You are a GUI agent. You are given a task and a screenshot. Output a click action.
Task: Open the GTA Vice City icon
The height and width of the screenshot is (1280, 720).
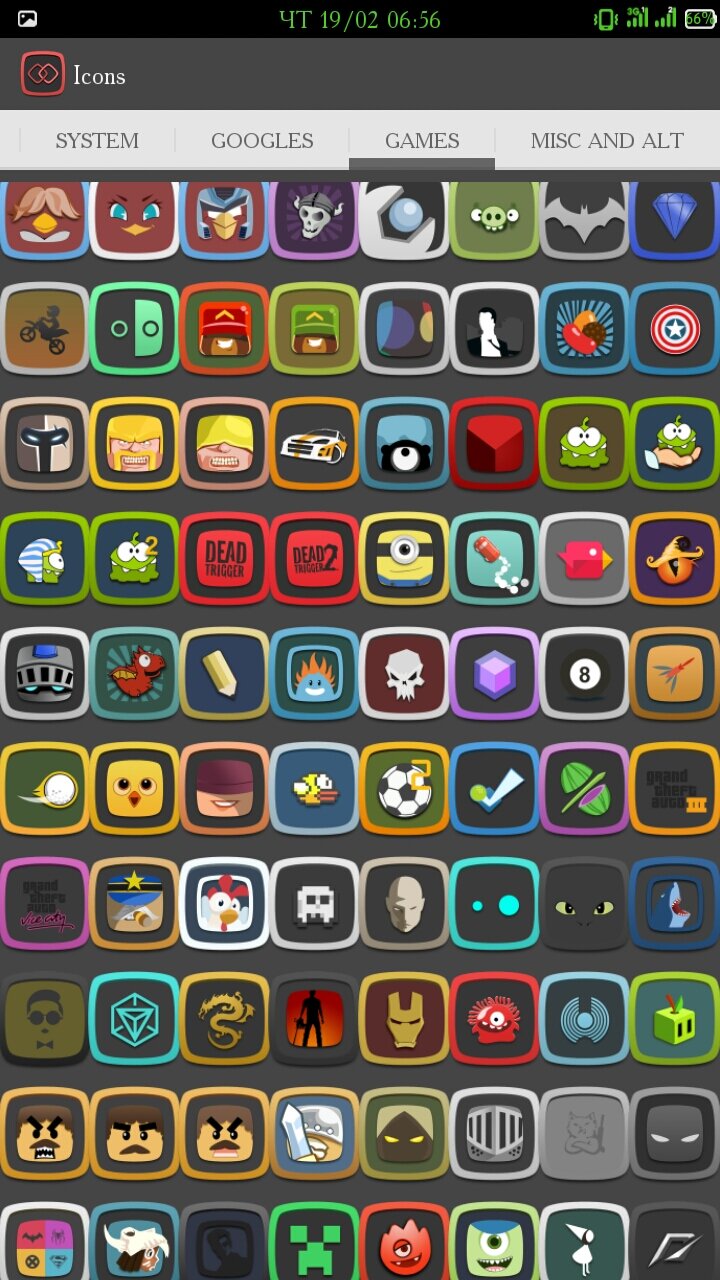tap(45, 903)
